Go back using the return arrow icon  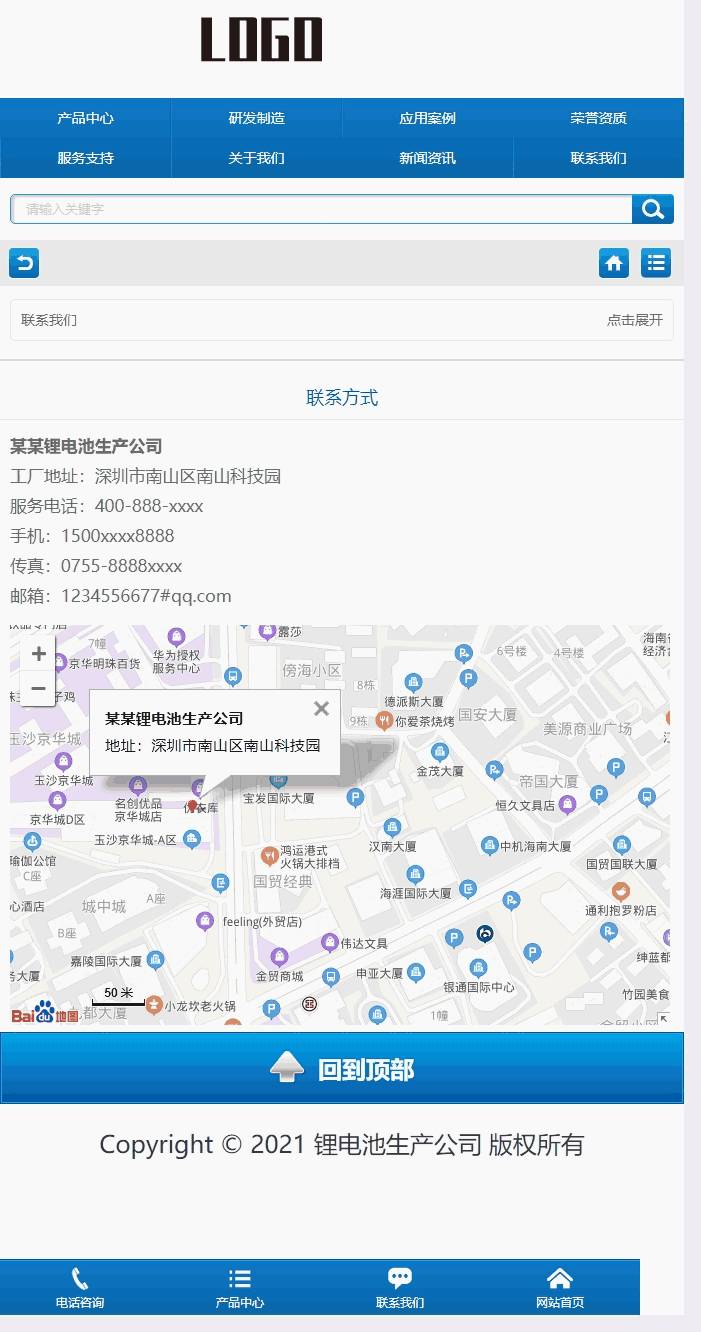(x=24, y=263)
